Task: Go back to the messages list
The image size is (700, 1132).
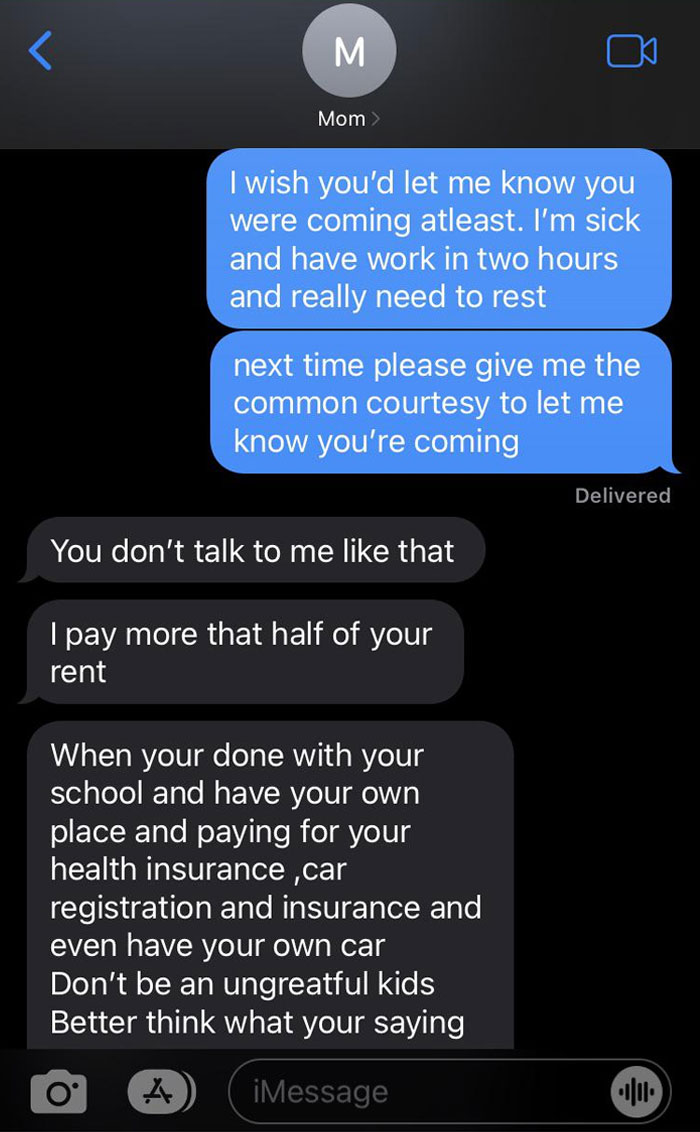Action: 40,50
